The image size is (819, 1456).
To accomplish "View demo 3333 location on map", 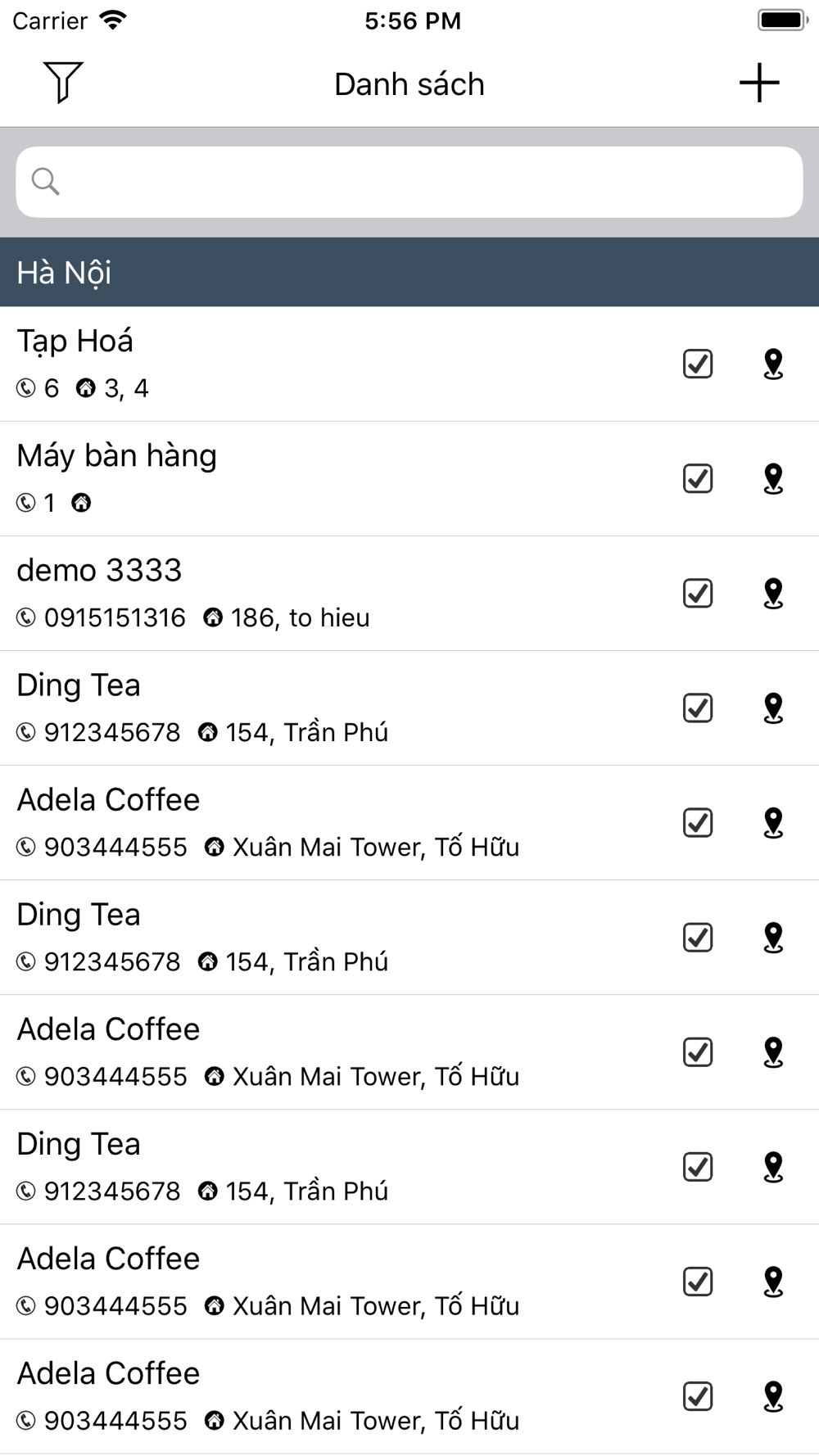I will pos(773,593).
